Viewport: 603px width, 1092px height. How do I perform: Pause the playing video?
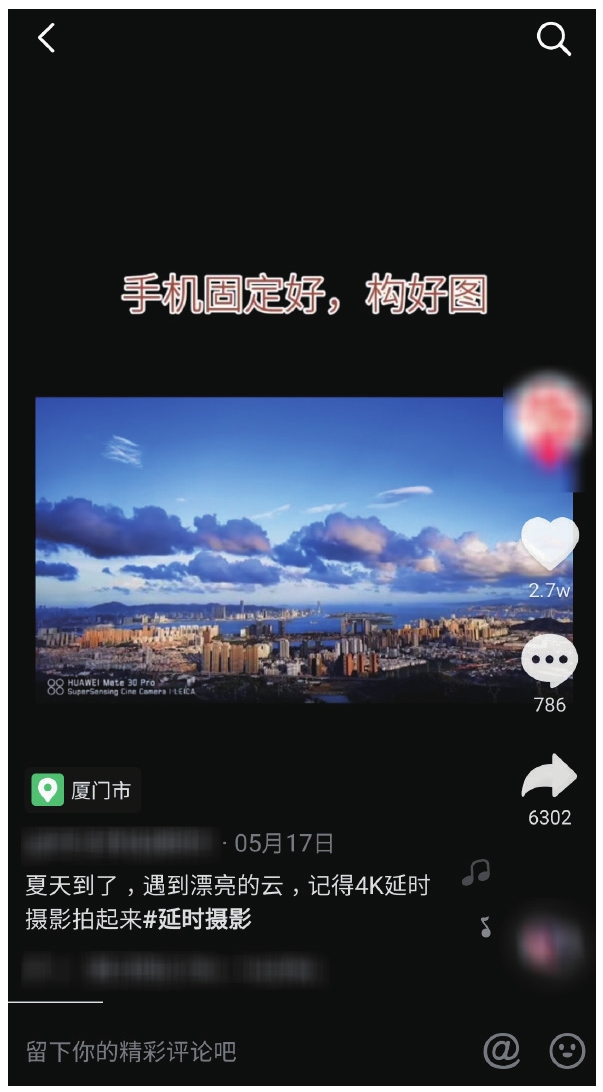(x=300, y=550)
